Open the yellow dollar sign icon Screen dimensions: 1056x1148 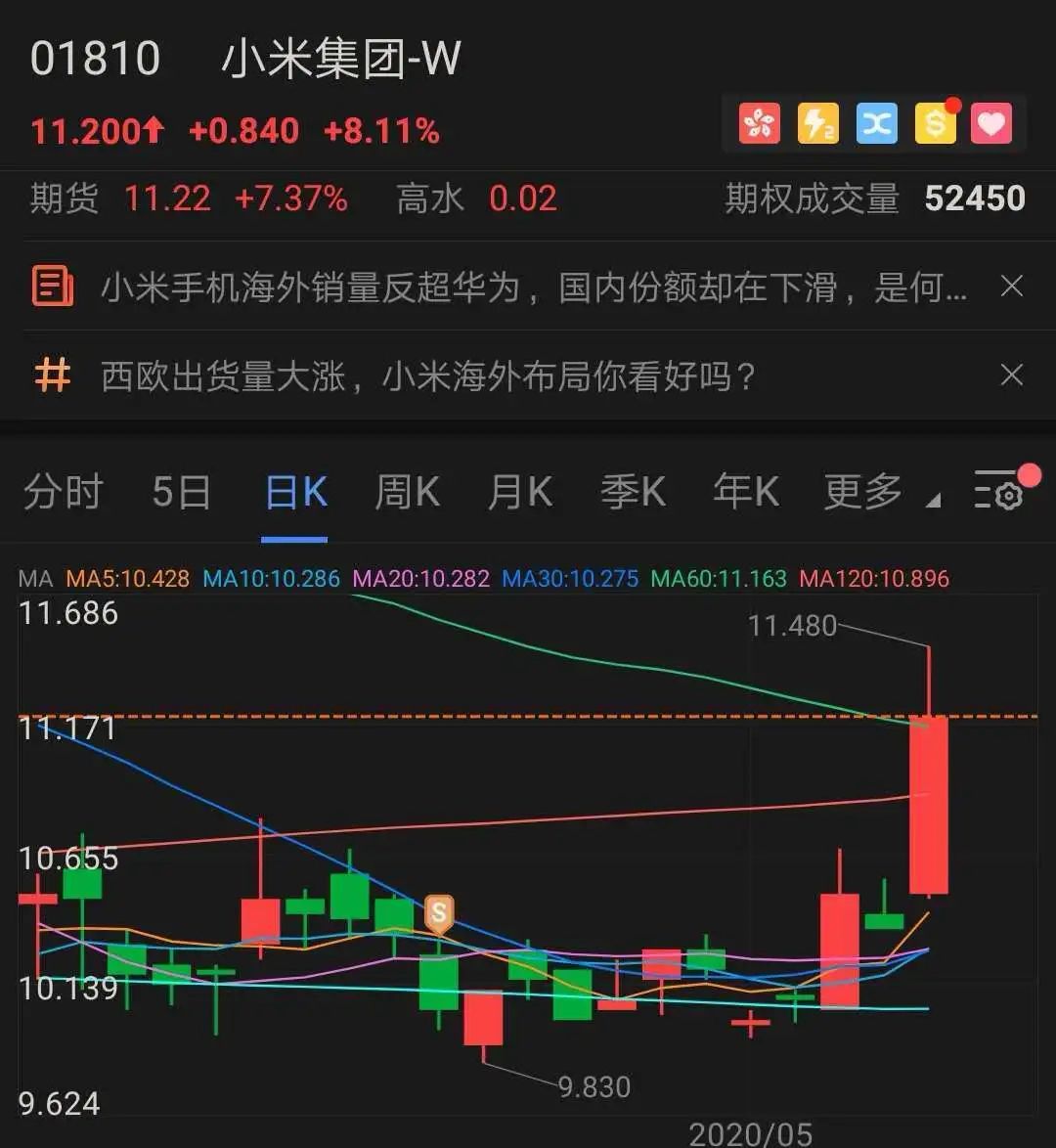click(x=935, y=124)
